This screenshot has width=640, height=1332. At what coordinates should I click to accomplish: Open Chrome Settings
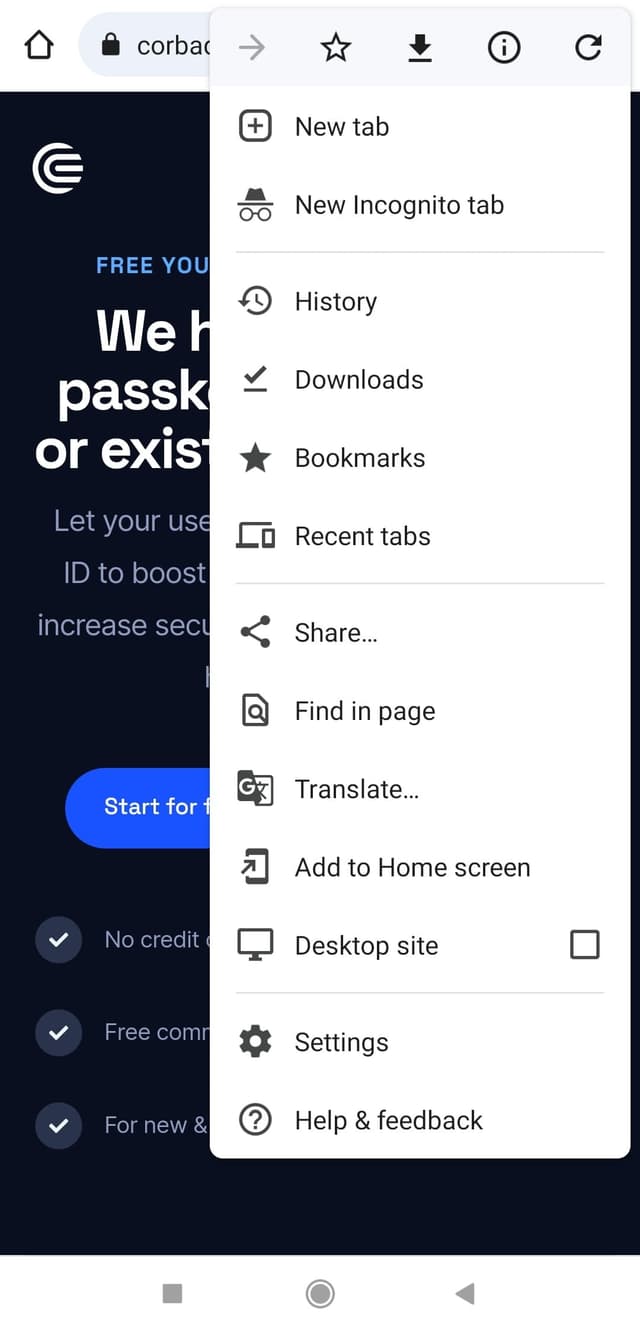click(341, 1042)
